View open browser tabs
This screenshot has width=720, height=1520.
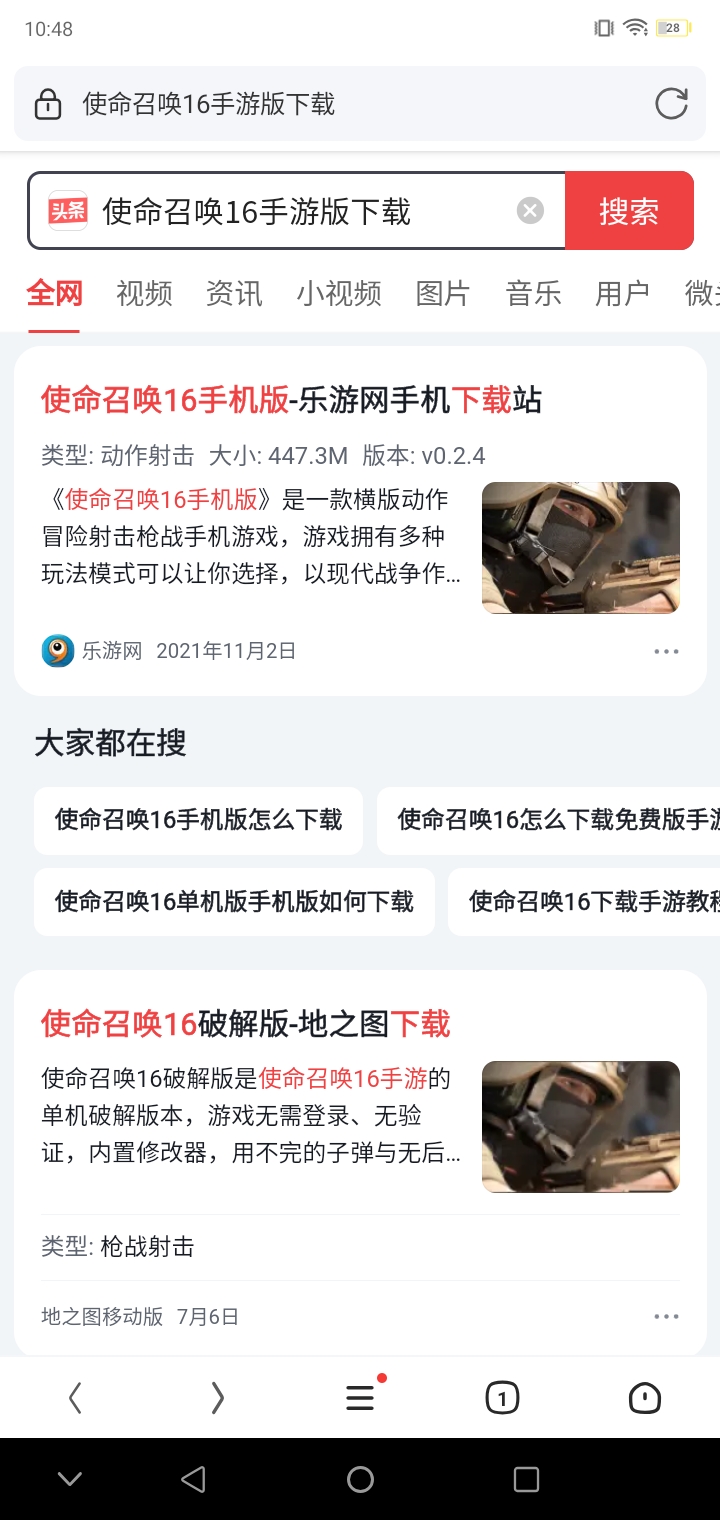pyautogui.click(x=502, y=1398)
